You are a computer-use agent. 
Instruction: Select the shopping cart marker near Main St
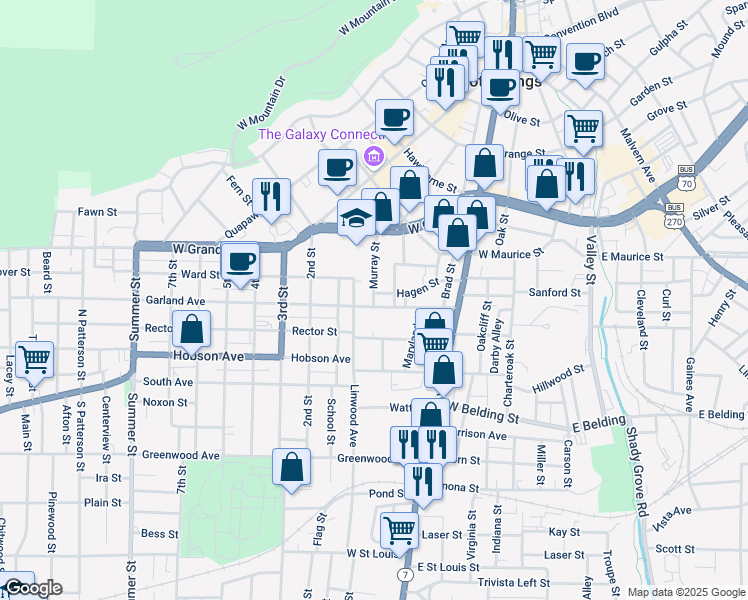(x=35, y=359)
